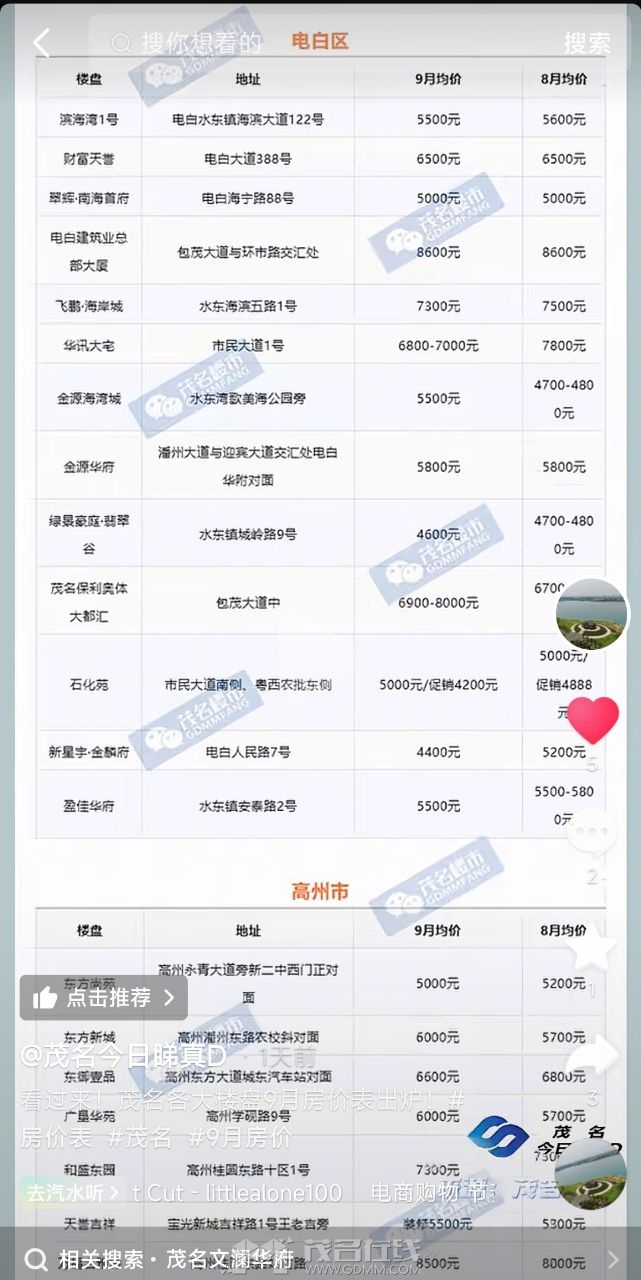Like this video with the heart icon
Screen dimensions: 641x1280
593,719
